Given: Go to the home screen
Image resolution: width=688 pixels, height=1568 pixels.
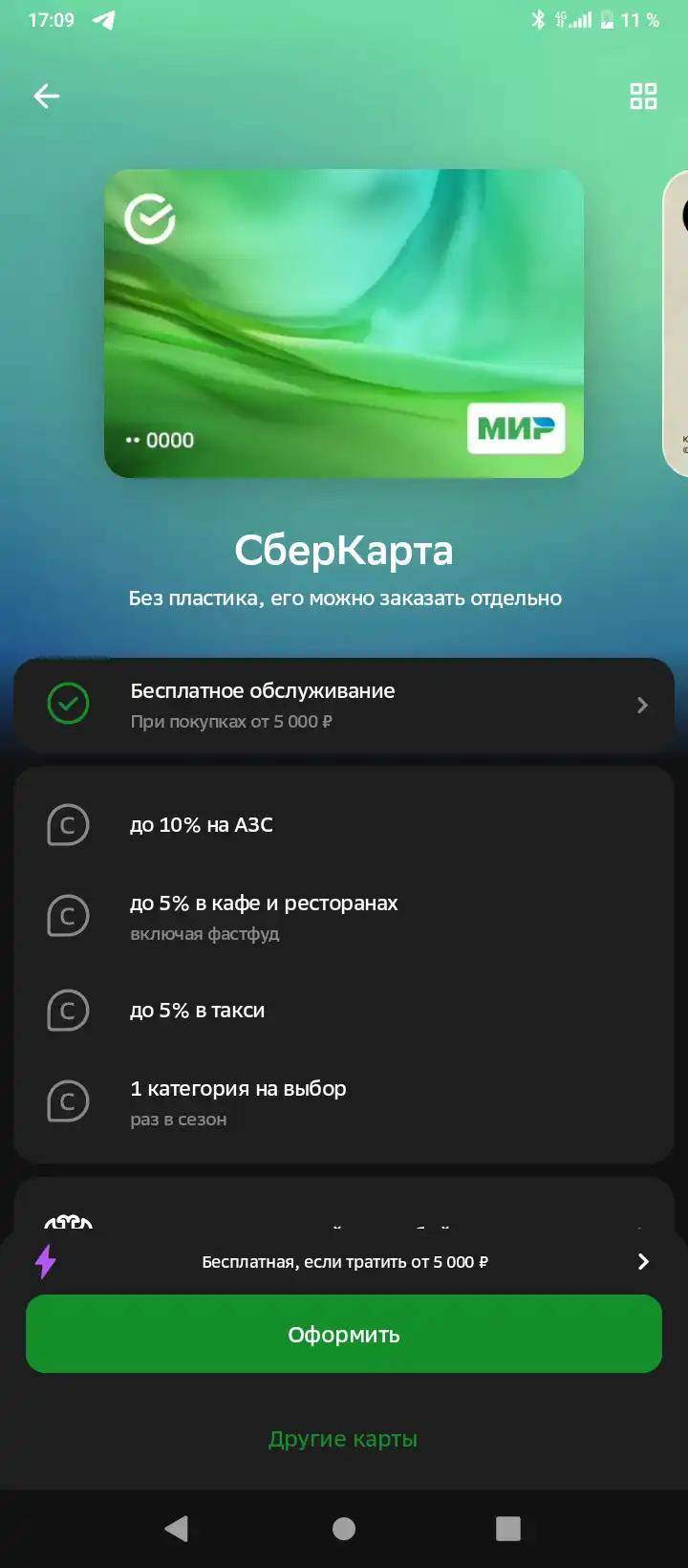Looking at the screenshot, I should coord(344,1529).
